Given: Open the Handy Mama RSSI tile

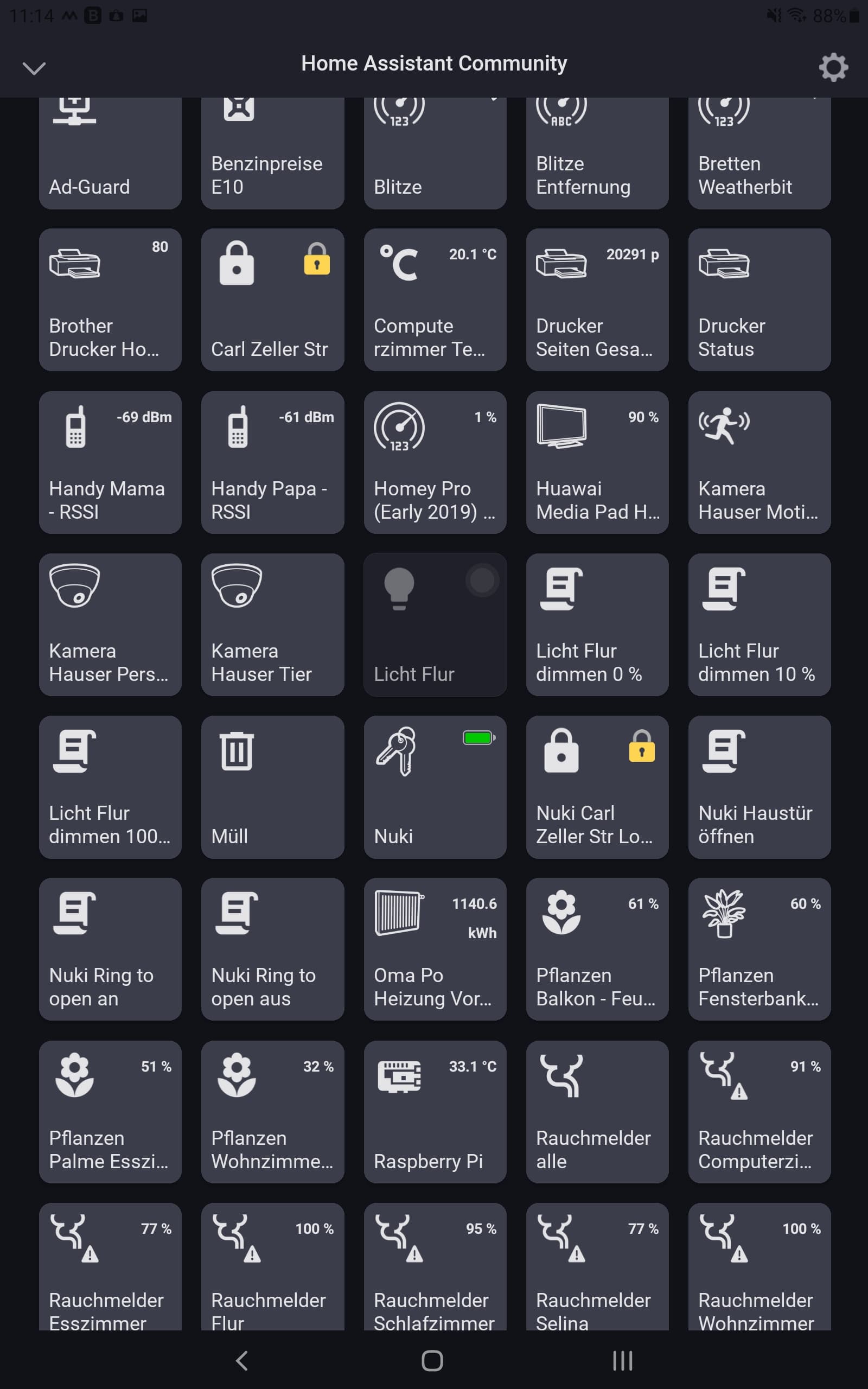Looking at the screenshot, I should (110, 462).
